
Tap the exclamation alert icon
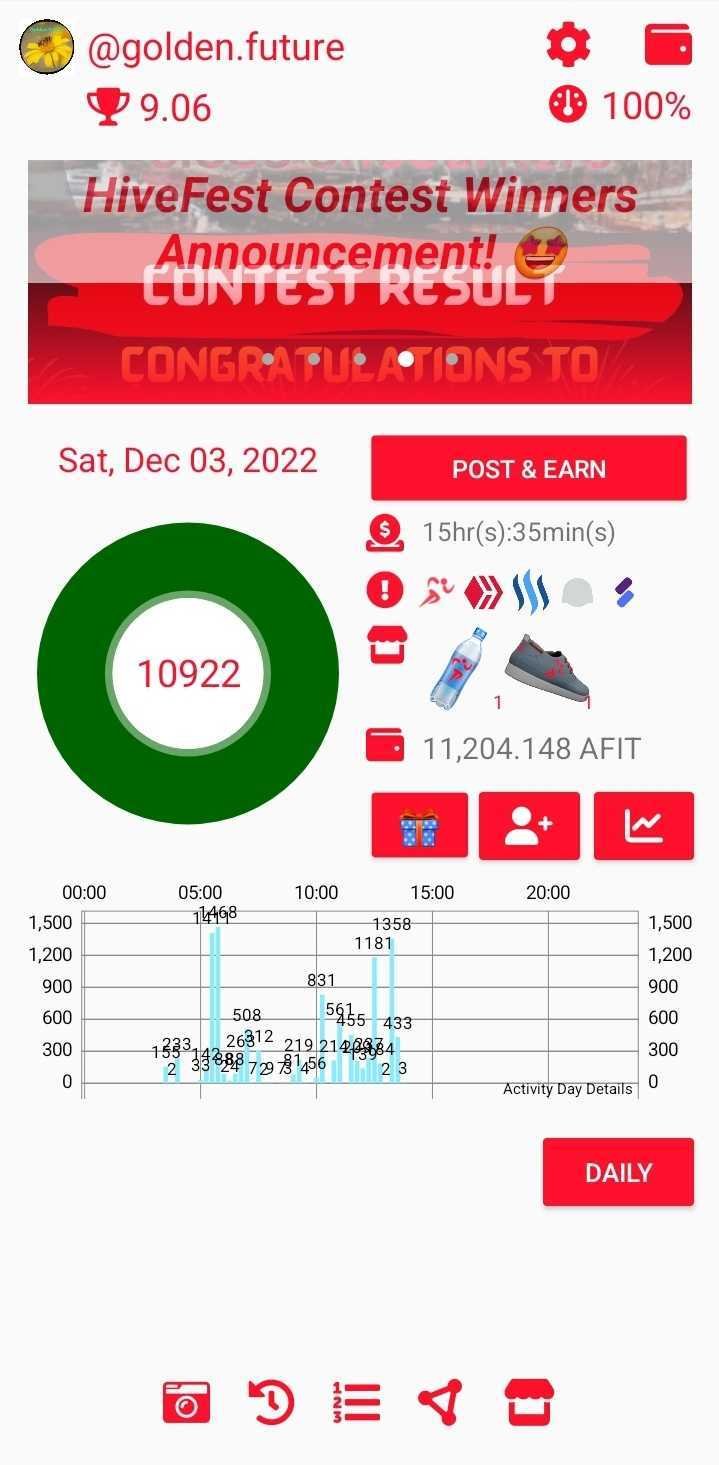pyautogui.click(x=385, y=591)
